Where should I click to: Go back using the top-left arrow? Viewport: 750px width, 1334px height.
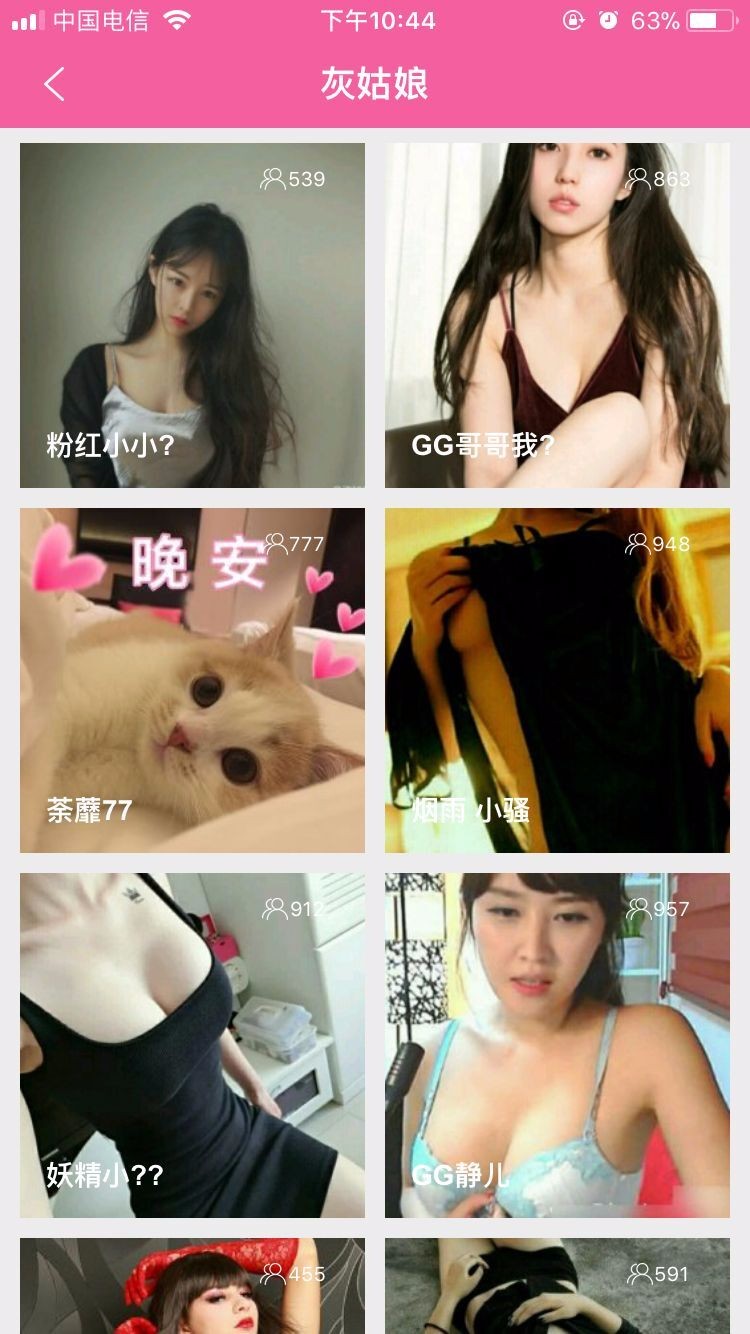click(x=54, y=84)
